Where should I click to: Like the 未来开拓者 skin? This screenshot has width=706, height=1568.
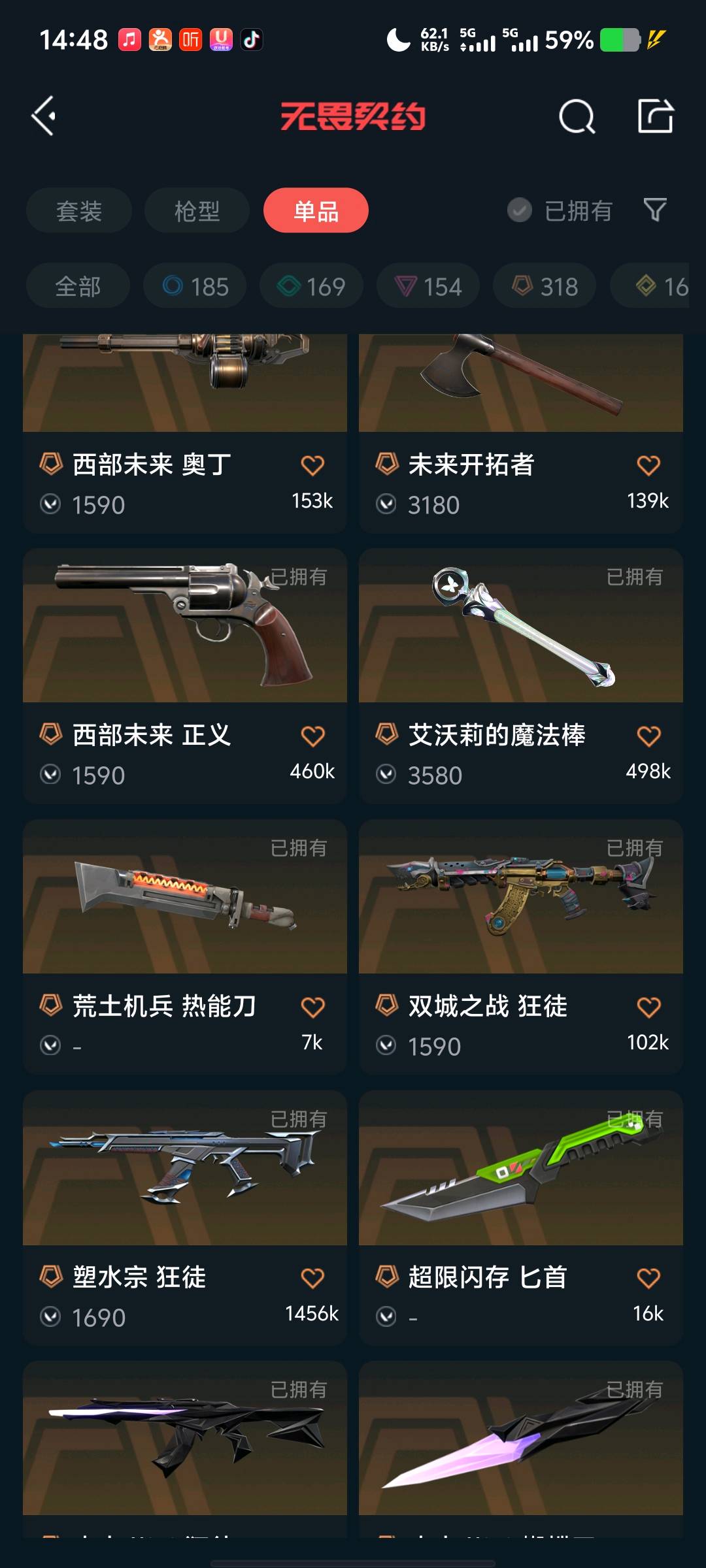point(648,465)
